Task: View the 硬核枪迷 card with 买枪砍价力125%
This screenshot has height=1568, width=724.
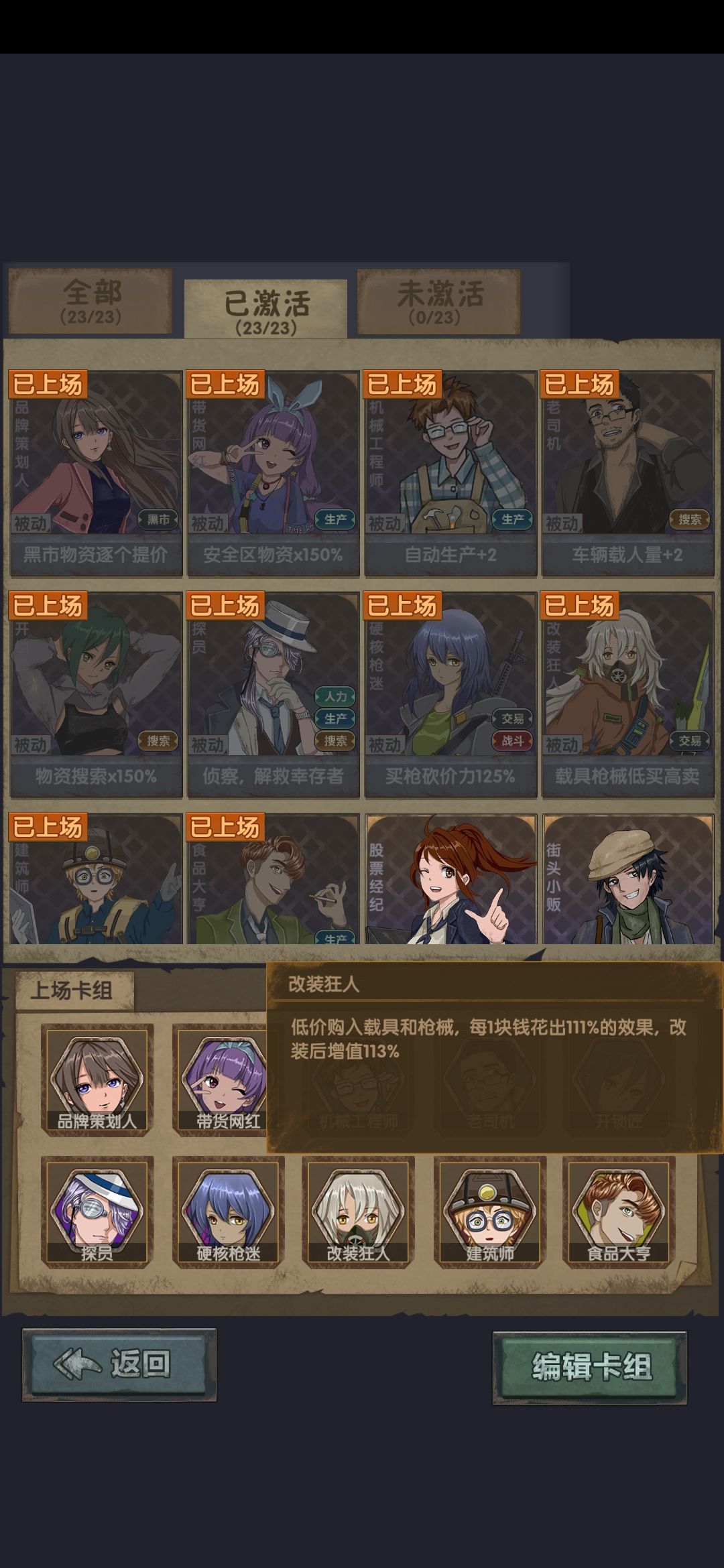Action: [x=450, y=694]
